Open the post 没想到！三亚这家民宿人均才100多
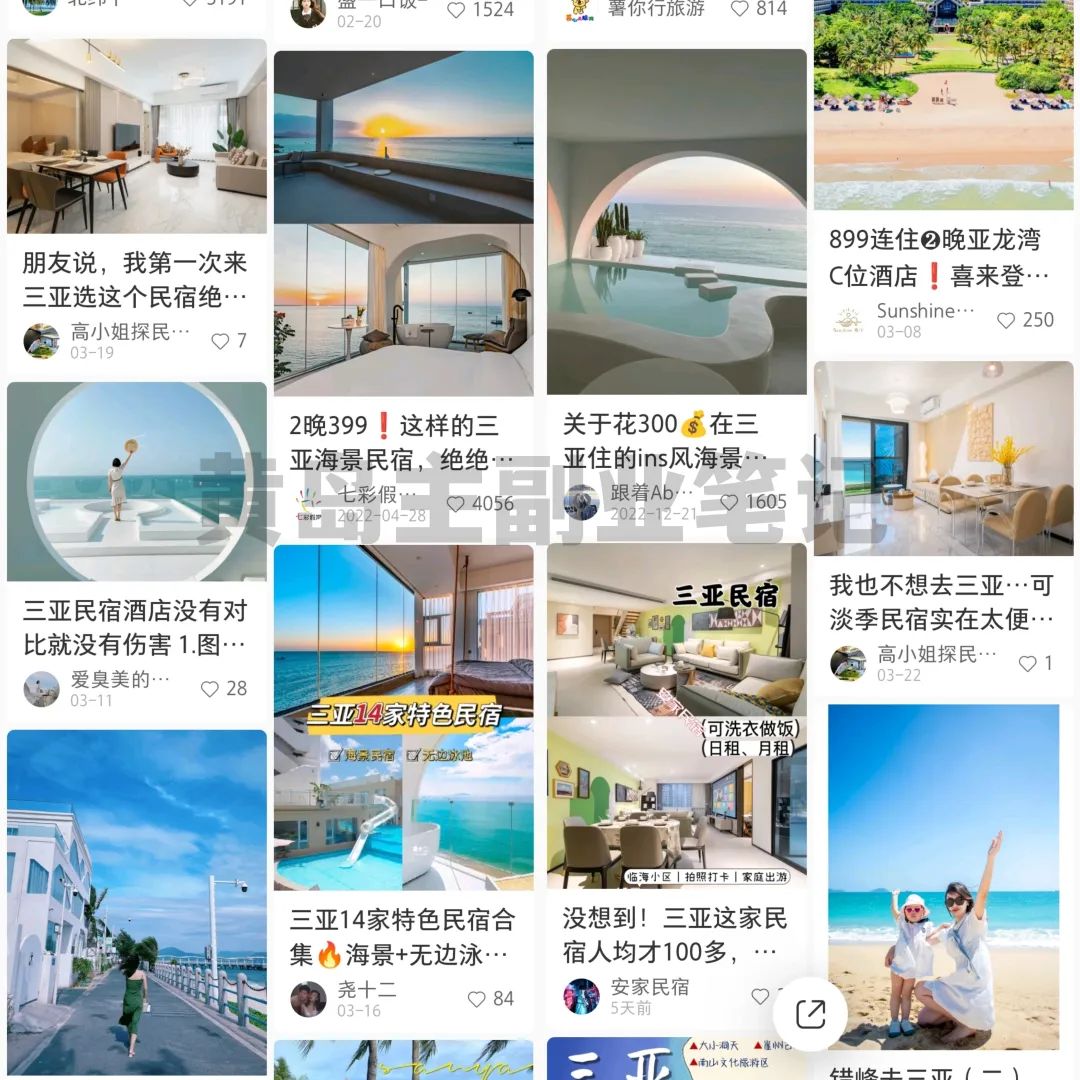Viewport: 1080px width, 1080px height. click(x=676, y=716)
